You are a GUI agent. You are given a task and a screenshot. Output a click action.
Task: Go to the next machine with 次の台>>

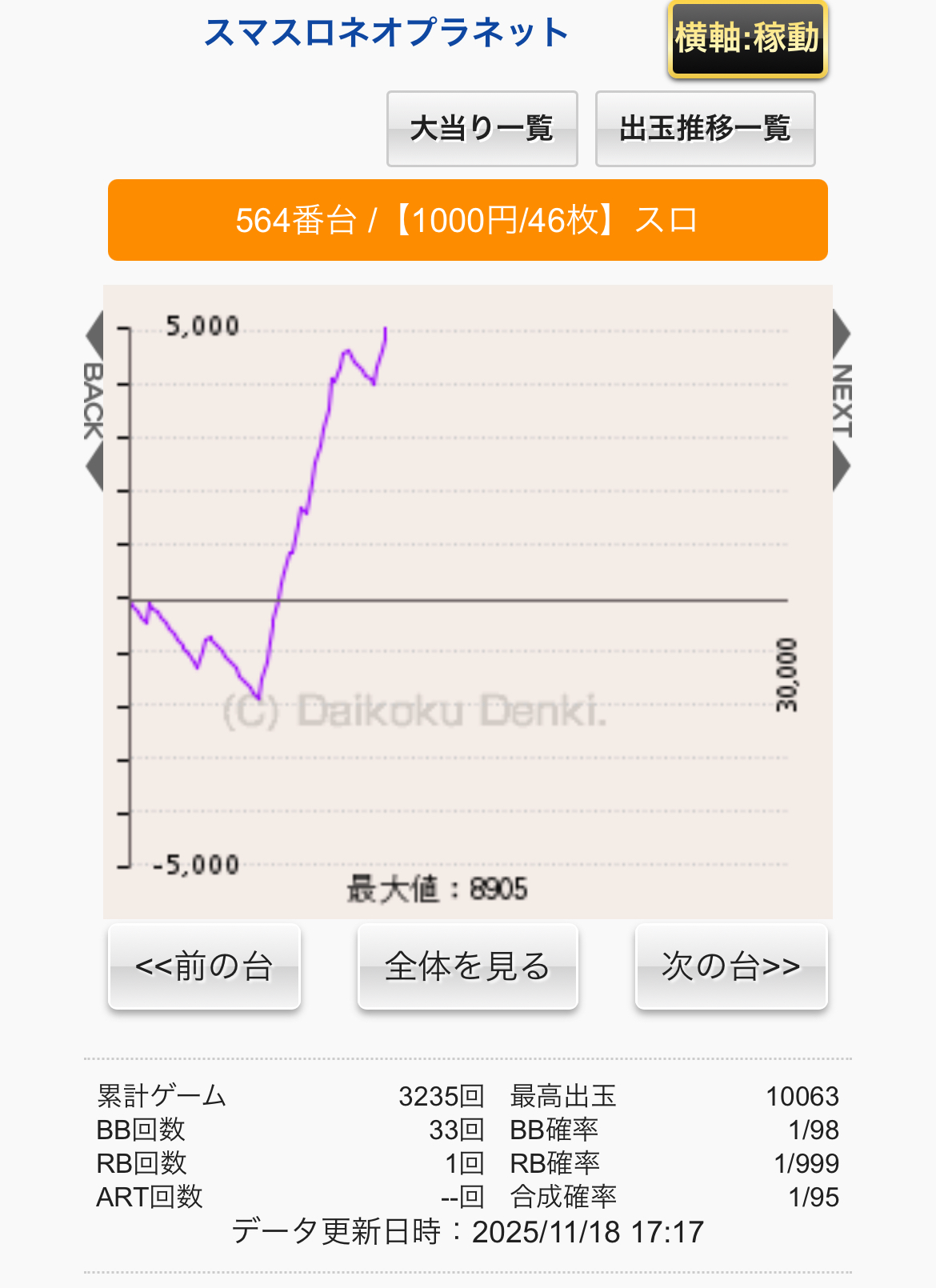(730, 966)
